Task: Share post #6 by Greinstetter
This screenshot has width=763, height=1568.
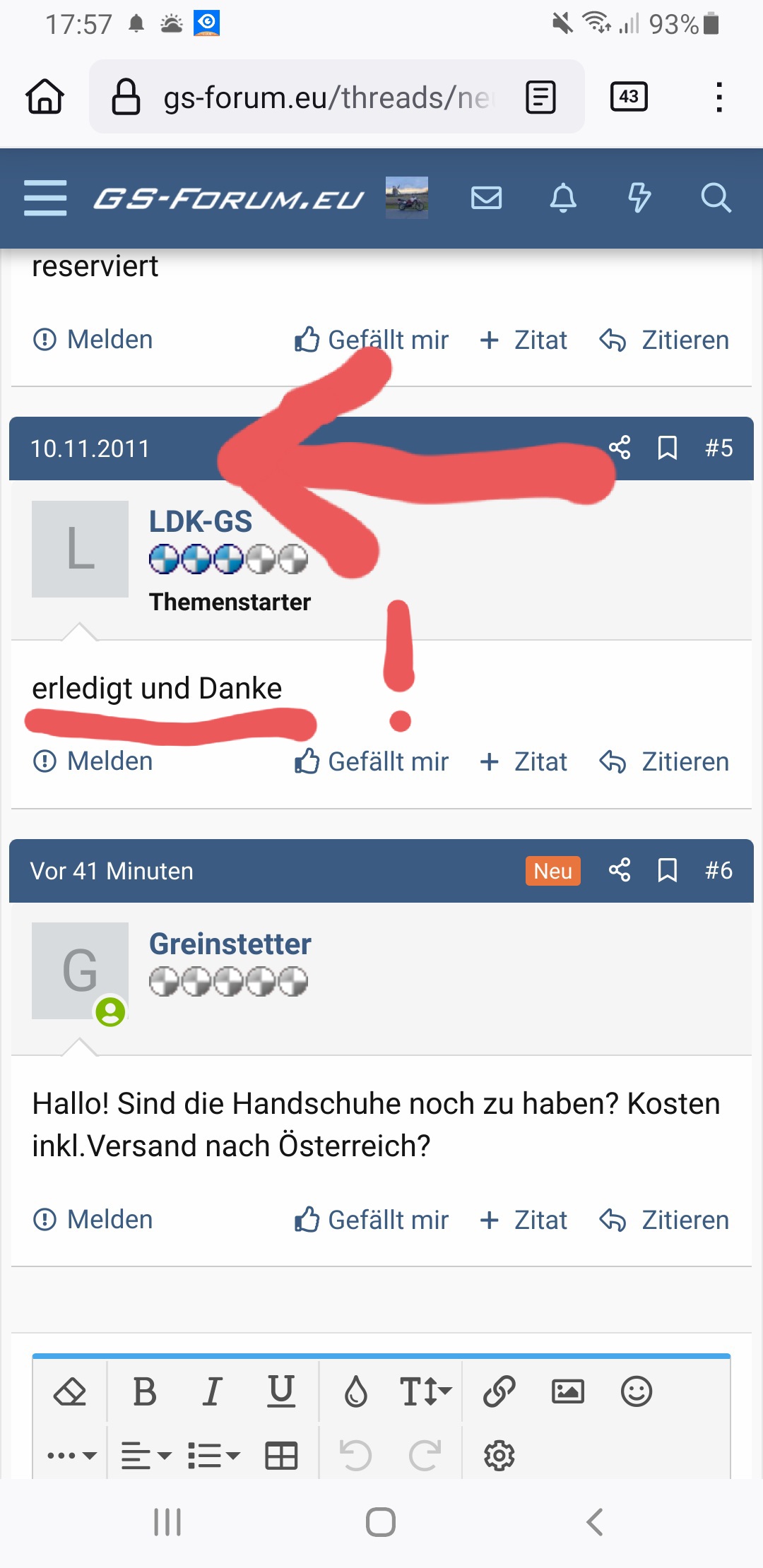Action: tap(620, 870)
